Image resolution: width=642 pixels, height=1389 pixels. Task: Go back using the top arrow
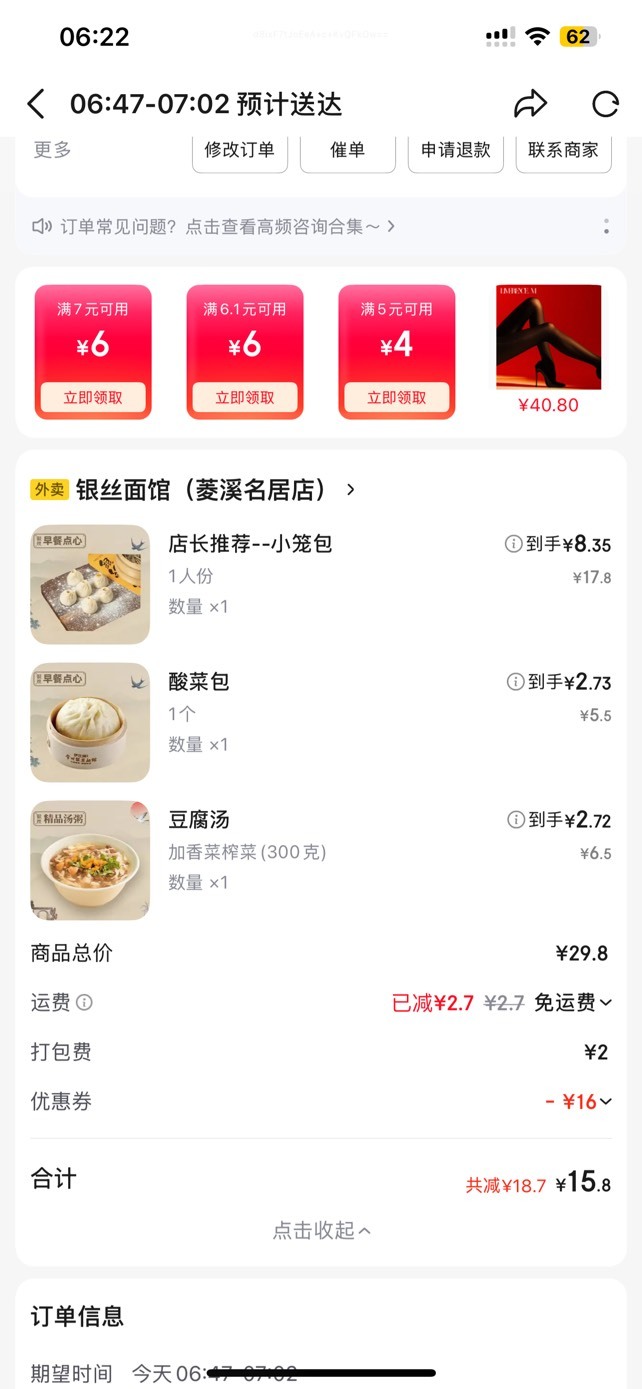pyautogui.click(x=36, y=104)
